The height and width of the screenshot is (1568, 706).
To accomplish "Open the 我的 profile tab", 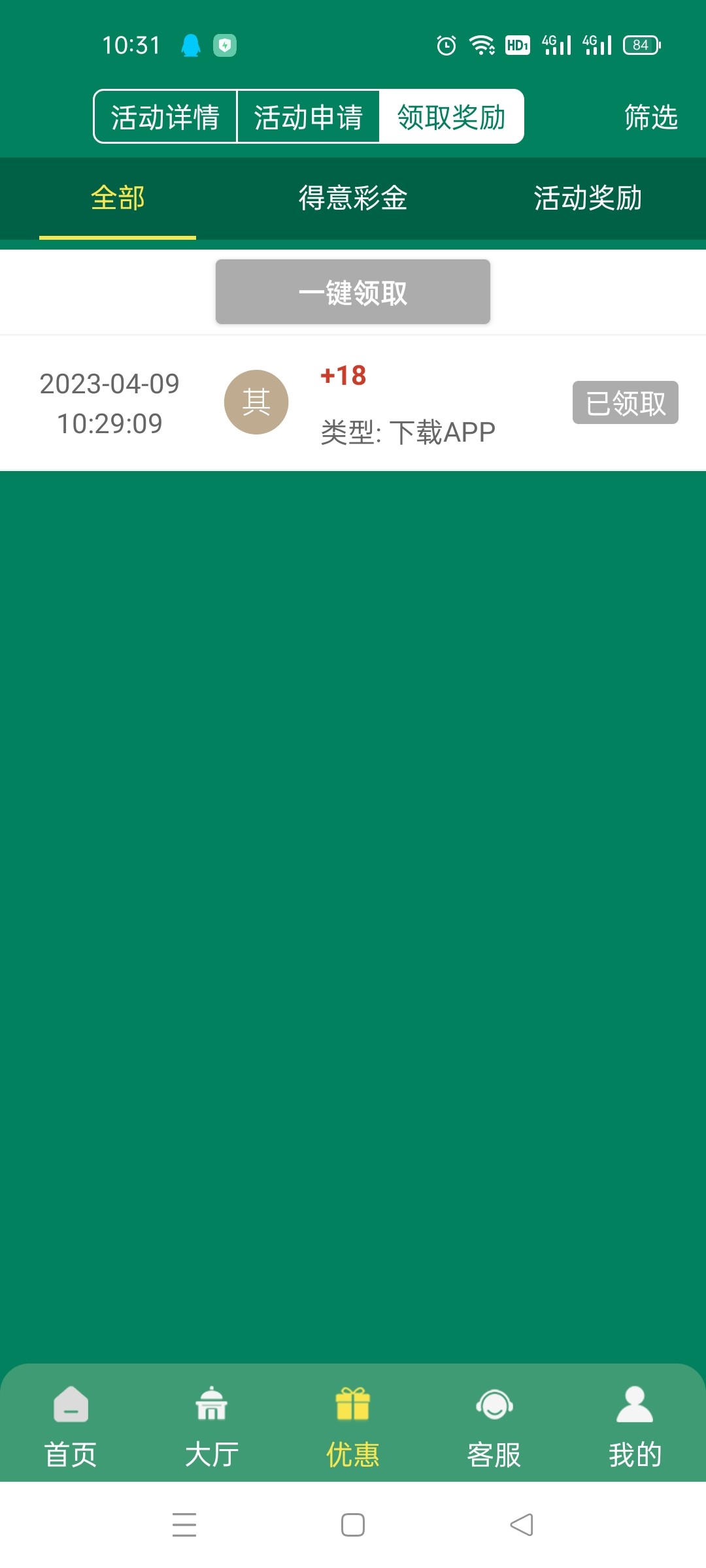I will click(x=635, y=1426).
